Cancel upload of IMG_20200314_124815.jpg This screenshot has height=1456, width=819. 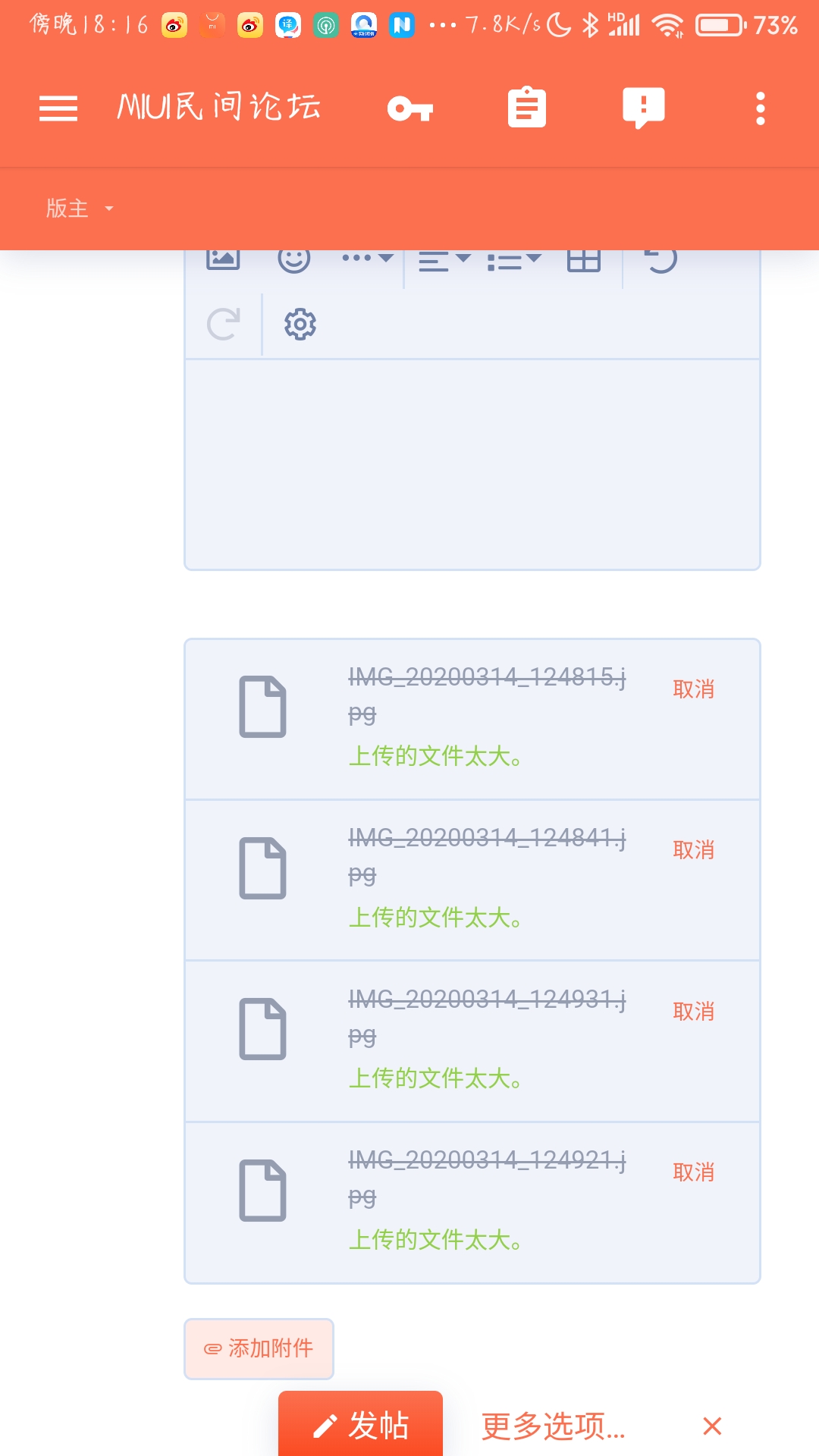pyautogui.click(x=694, y=689)
